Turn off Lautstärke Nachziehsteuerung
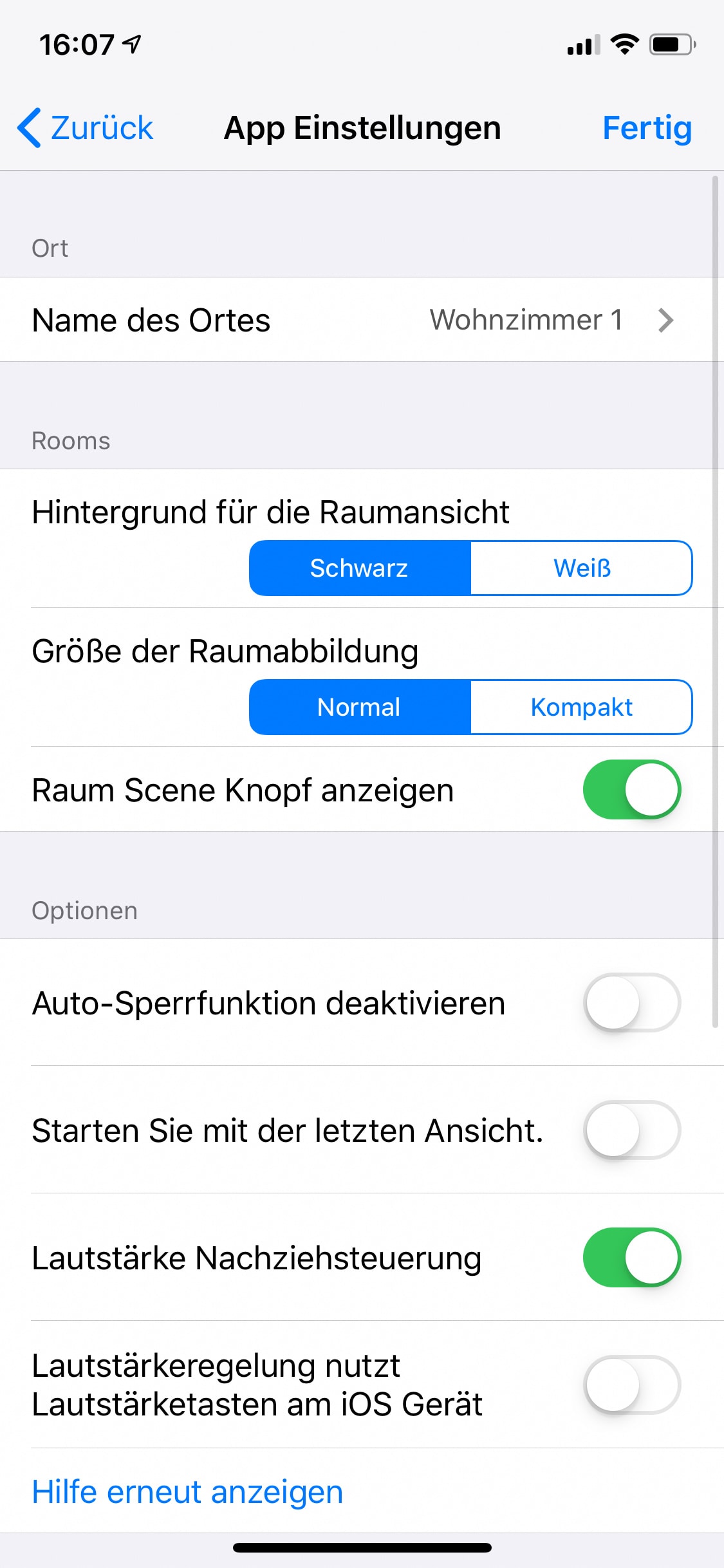The image size is (724, 1568). tap(631, 1258)
